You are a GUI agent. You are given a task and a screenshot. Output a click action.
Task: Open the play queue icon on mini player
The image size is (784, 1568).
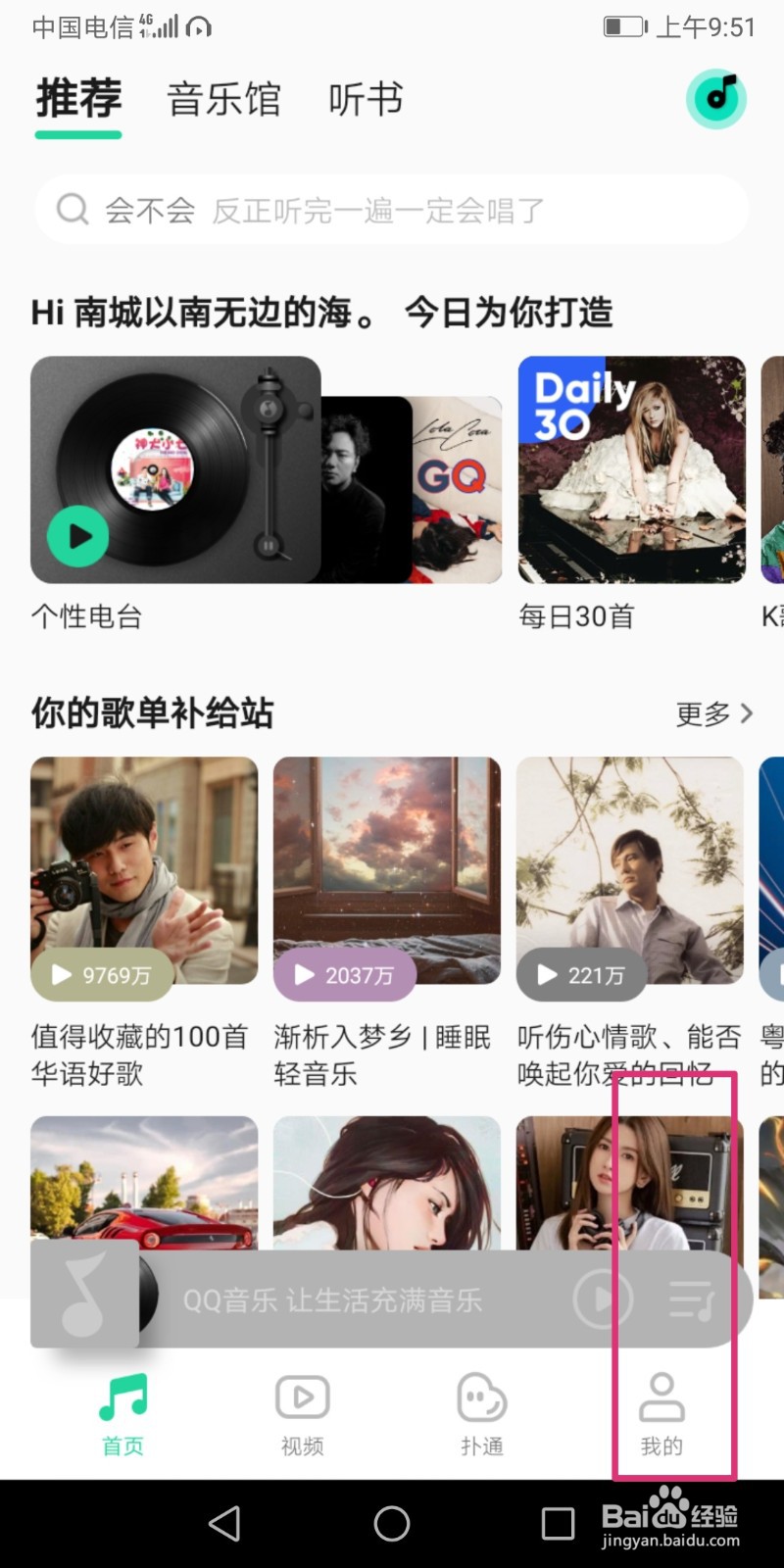692,1300
